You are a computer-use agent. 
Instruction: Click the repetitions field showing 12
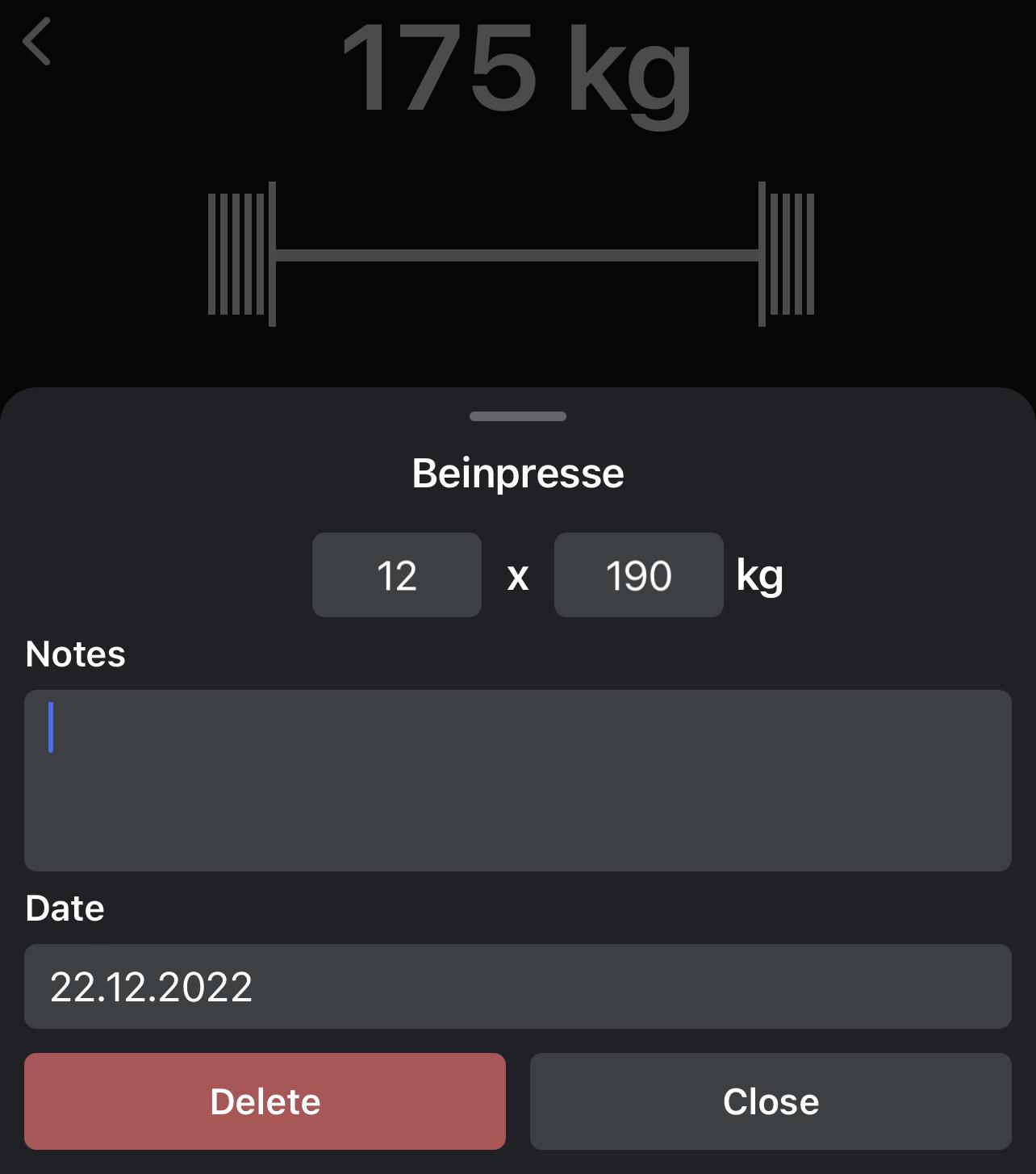tap(396, 574)
